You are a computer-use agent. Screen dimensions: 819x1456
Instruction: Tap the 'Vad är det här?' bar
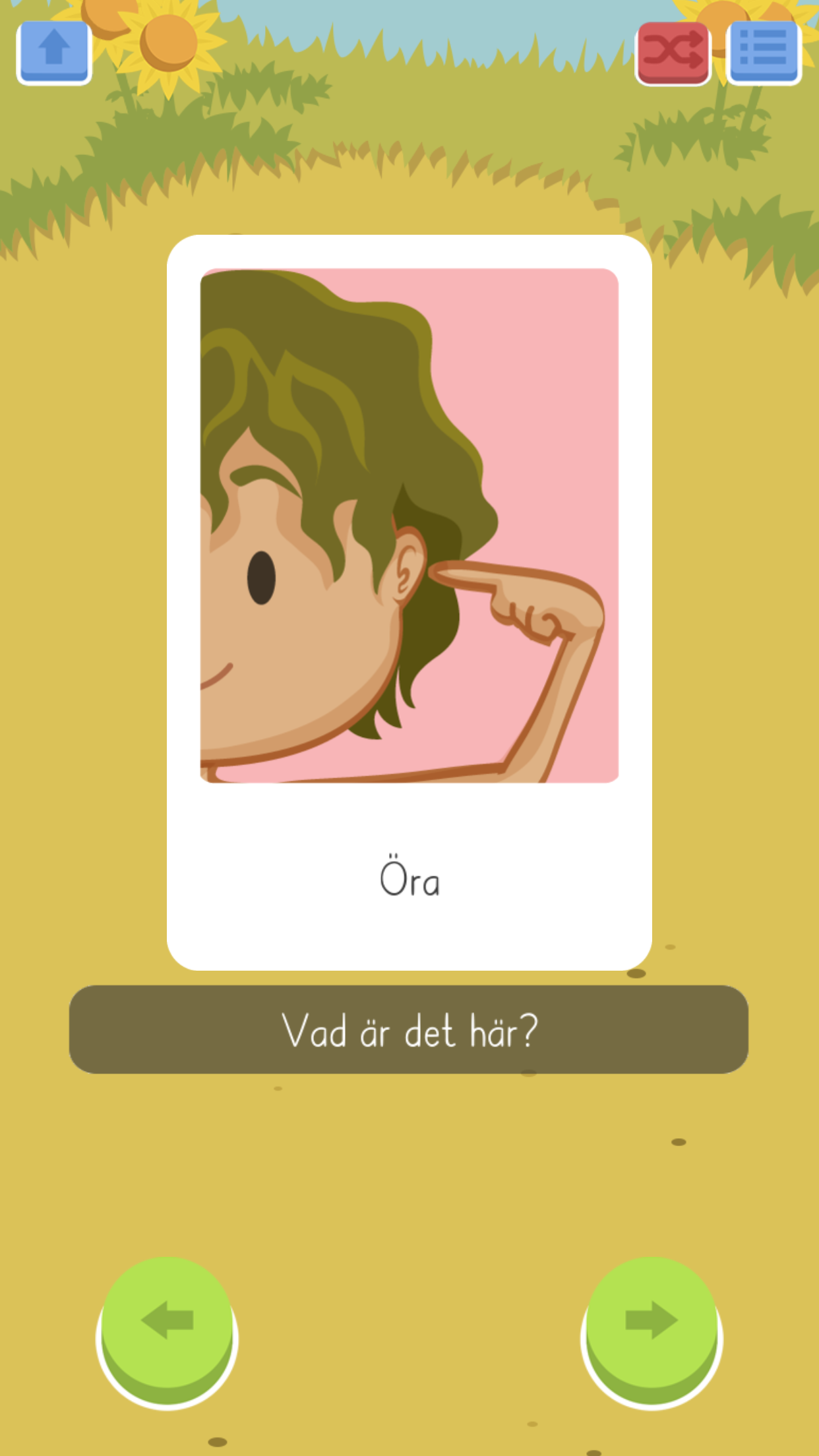click(409, 1029)
